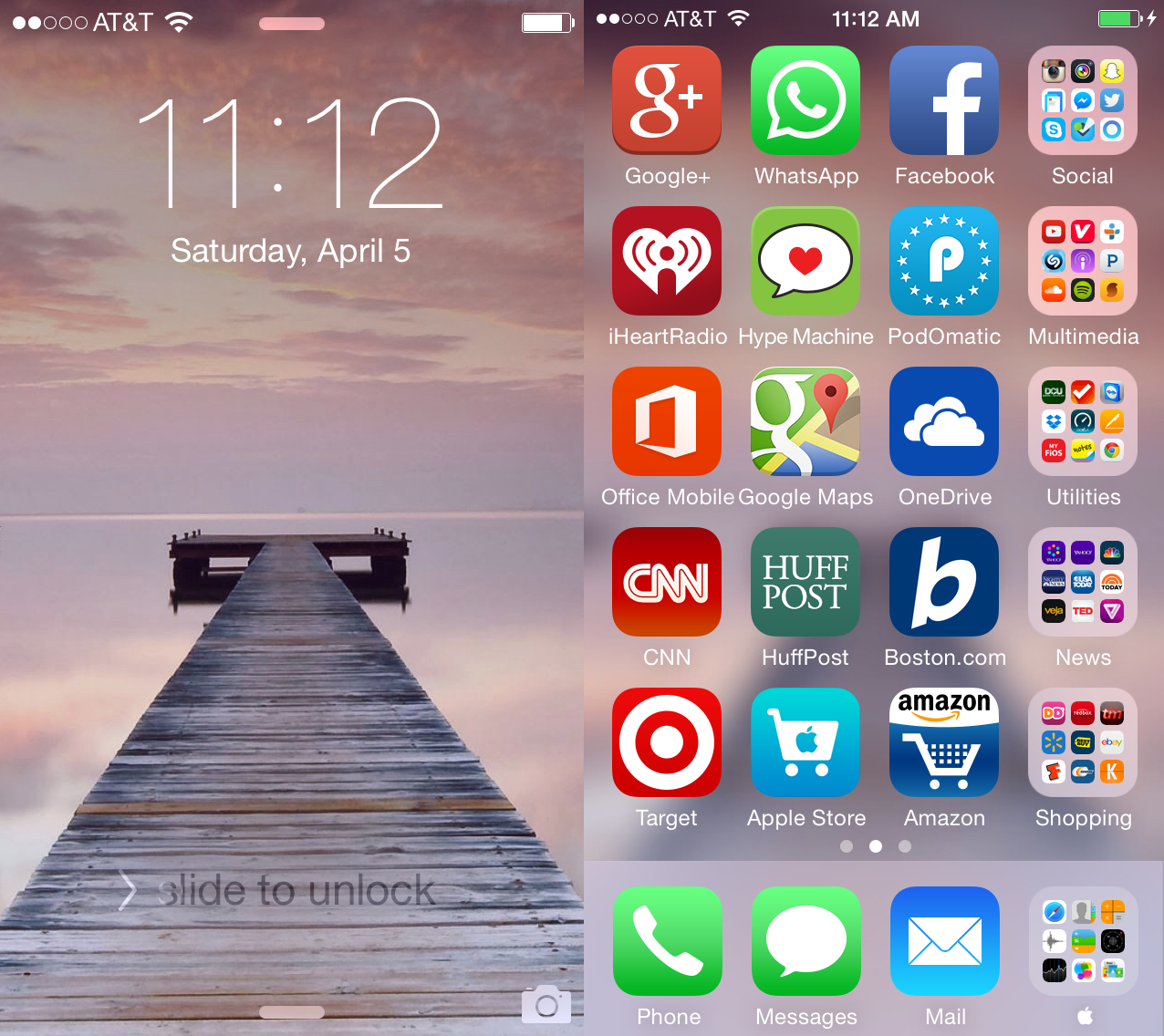Open Hype Machine

pos(805,261)
